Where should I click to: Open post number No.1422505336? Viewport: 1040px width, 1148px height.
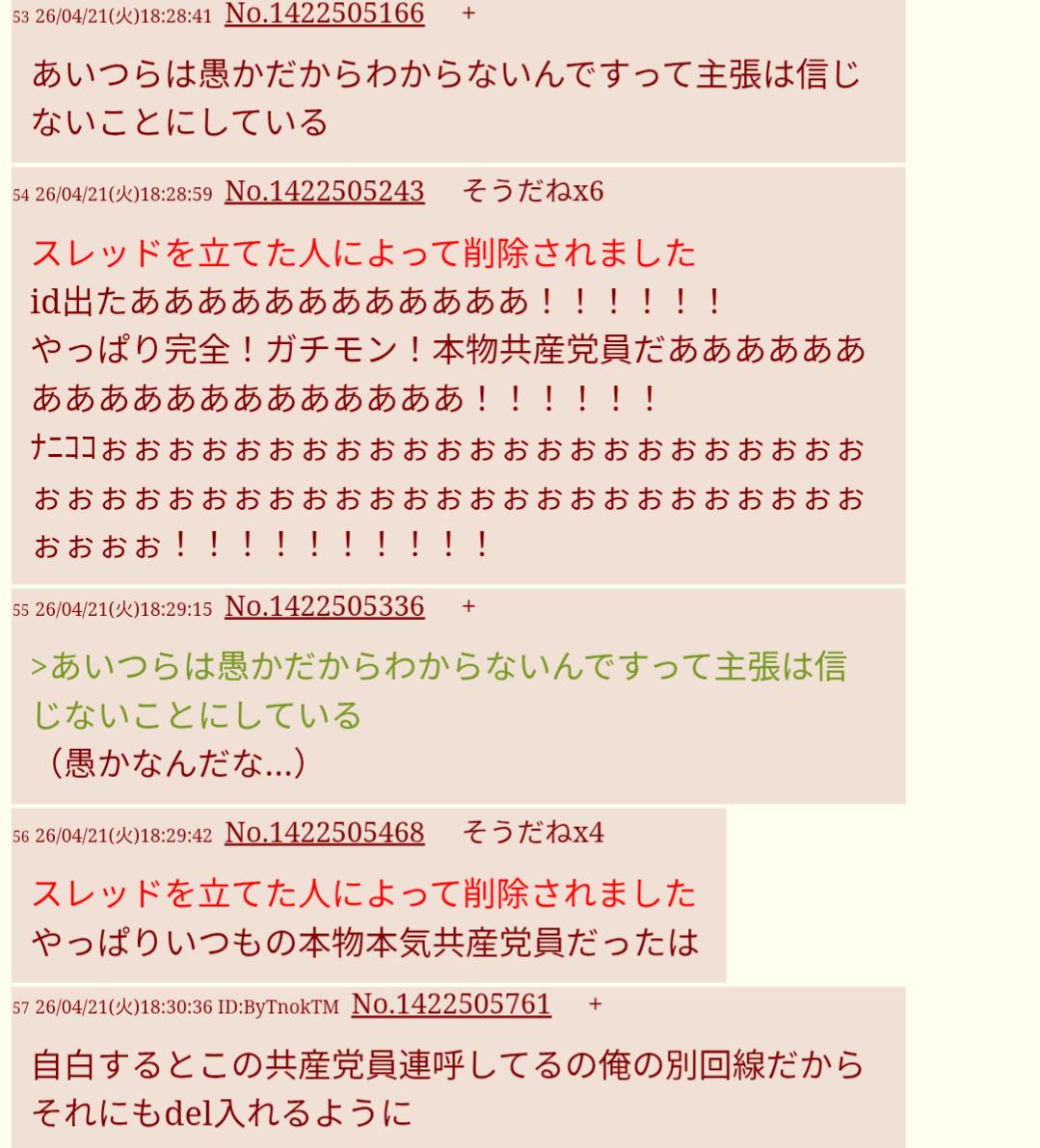[324, 606]
